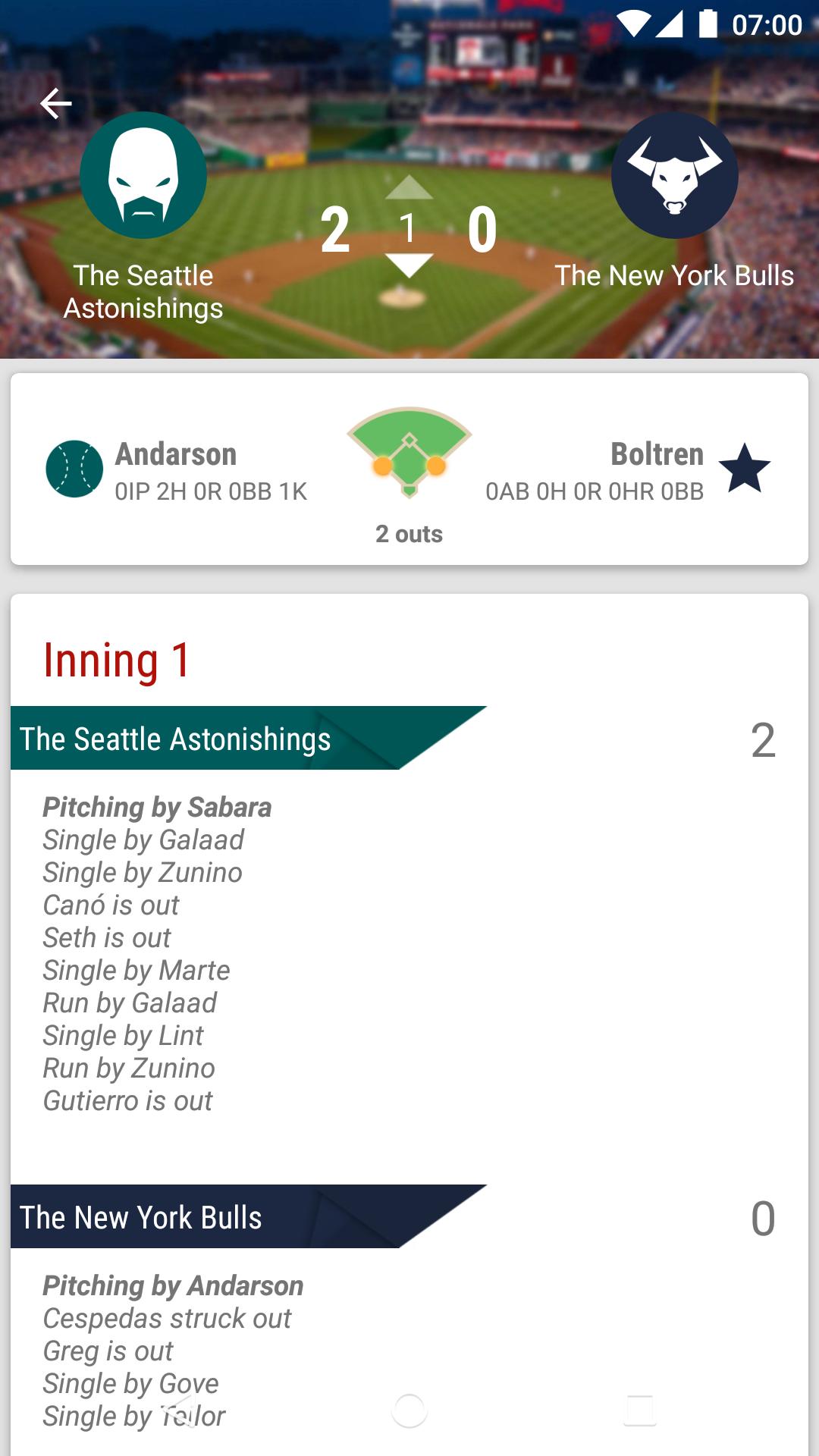Tap the system back button
Screen dimensions: 819x1456
click(179, 1410)
